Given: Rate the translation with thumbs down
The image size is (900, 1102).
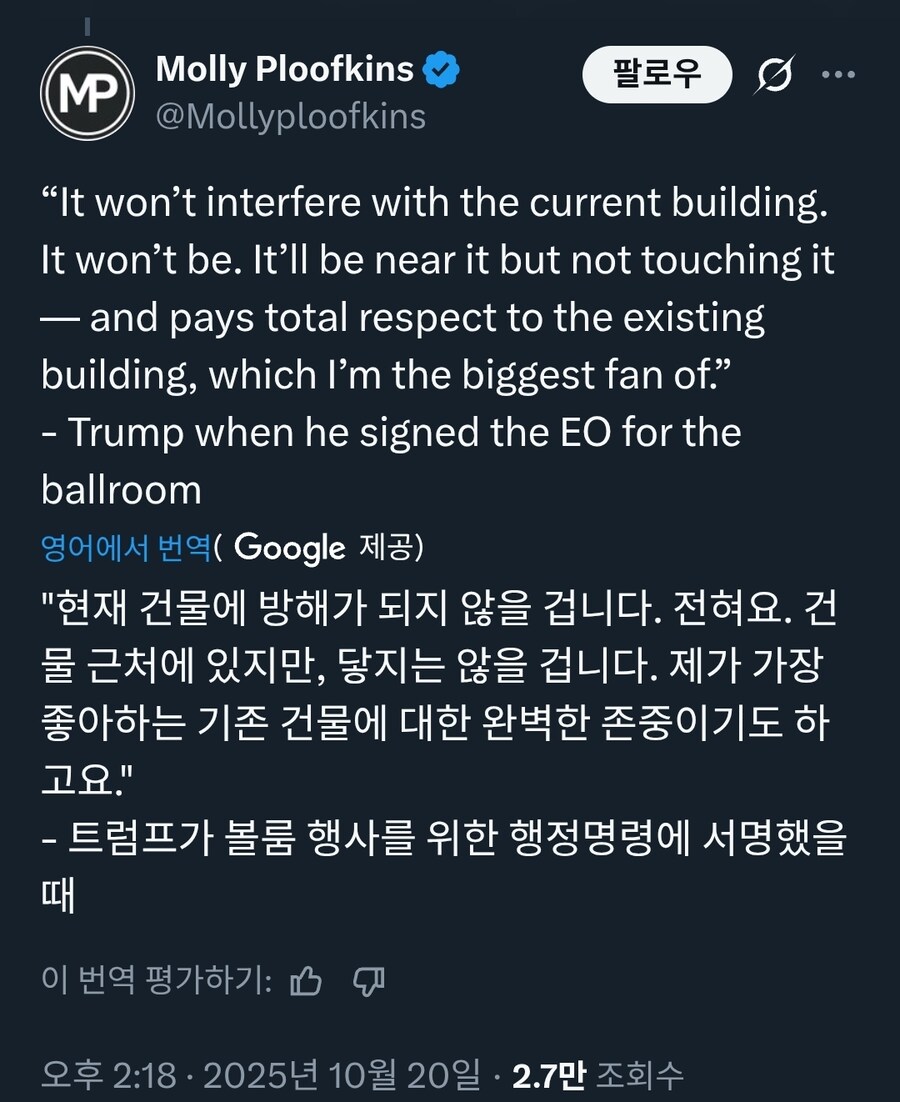Looking at the screenshot, I should click(369, 980).
